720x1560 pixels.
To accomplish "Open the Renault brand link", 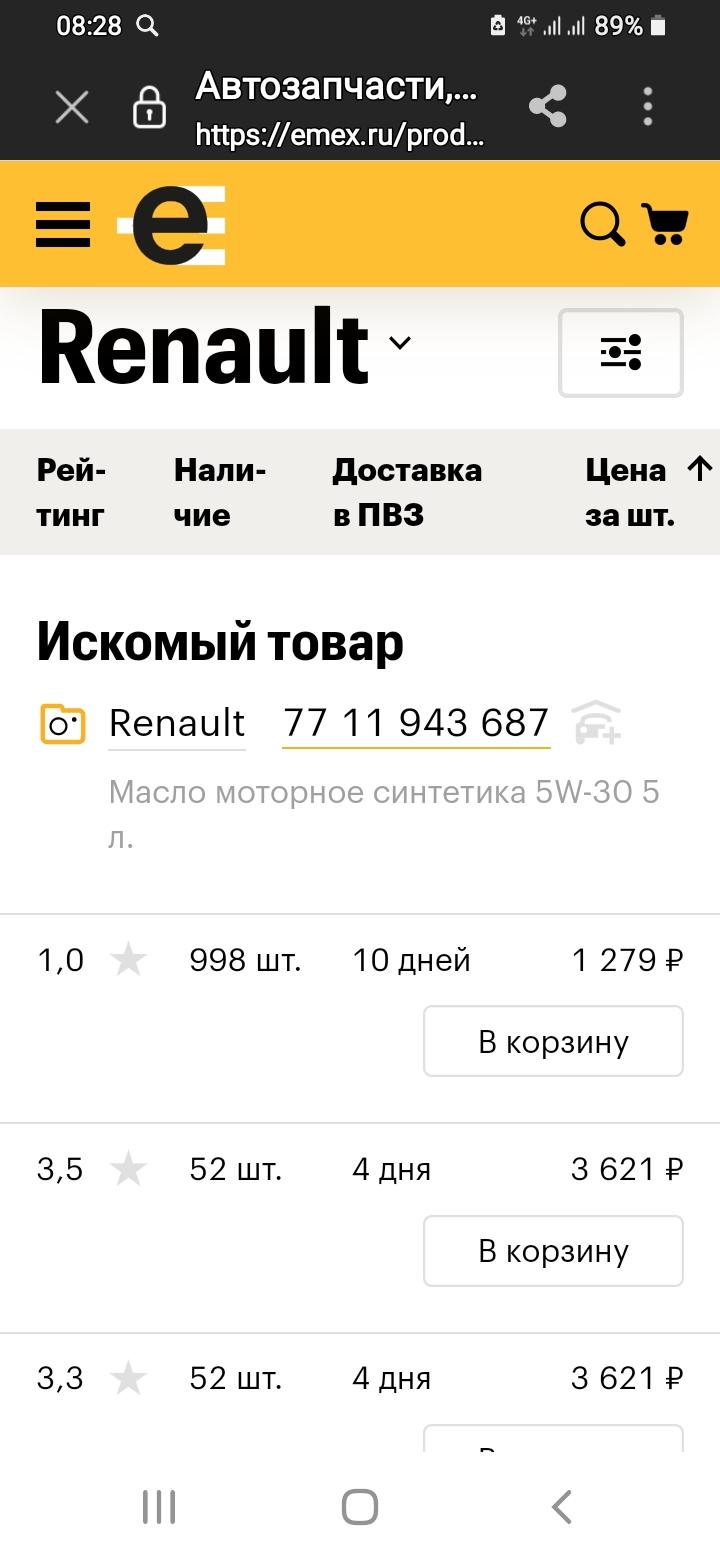I will [177, 723].
